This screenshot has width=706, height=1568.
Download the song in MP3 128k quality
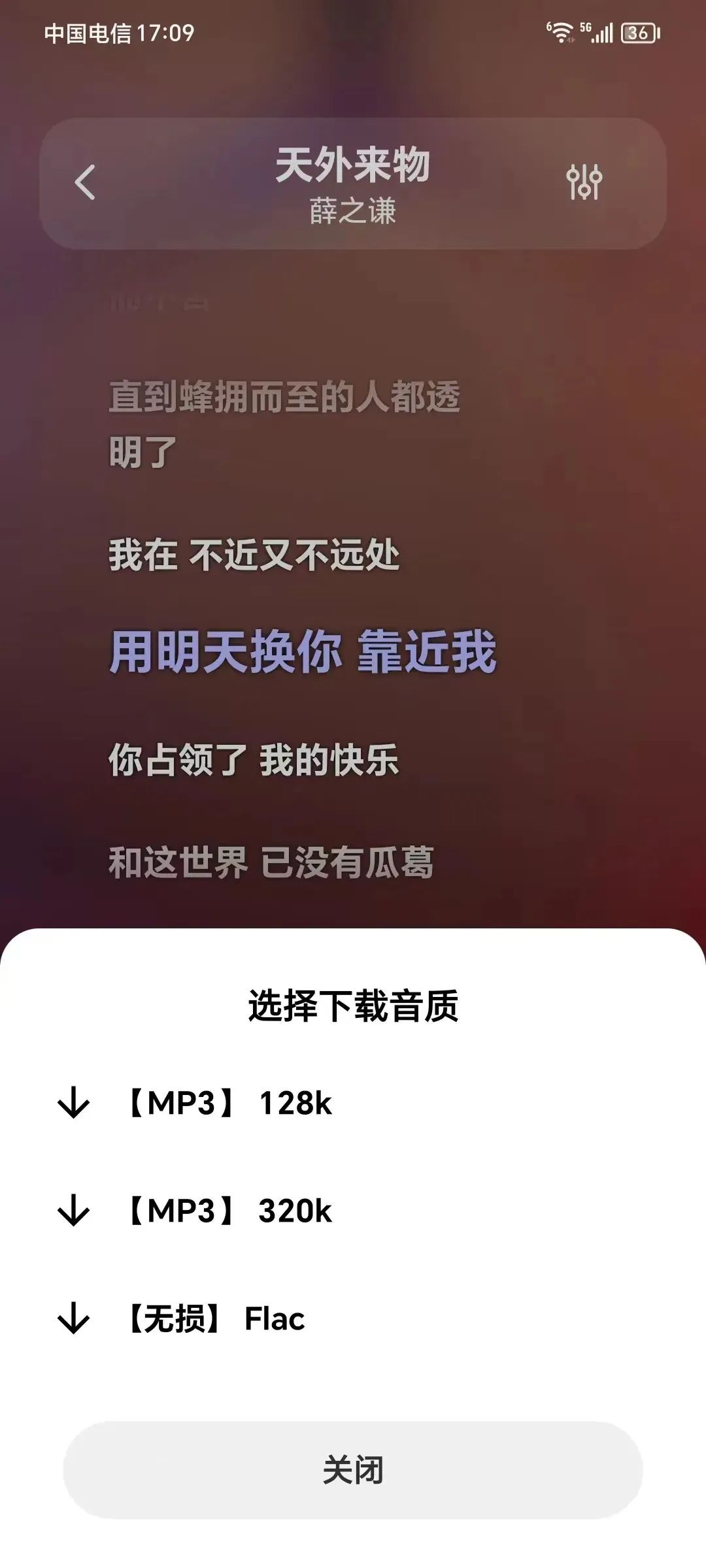click(x=353, y=1103)
